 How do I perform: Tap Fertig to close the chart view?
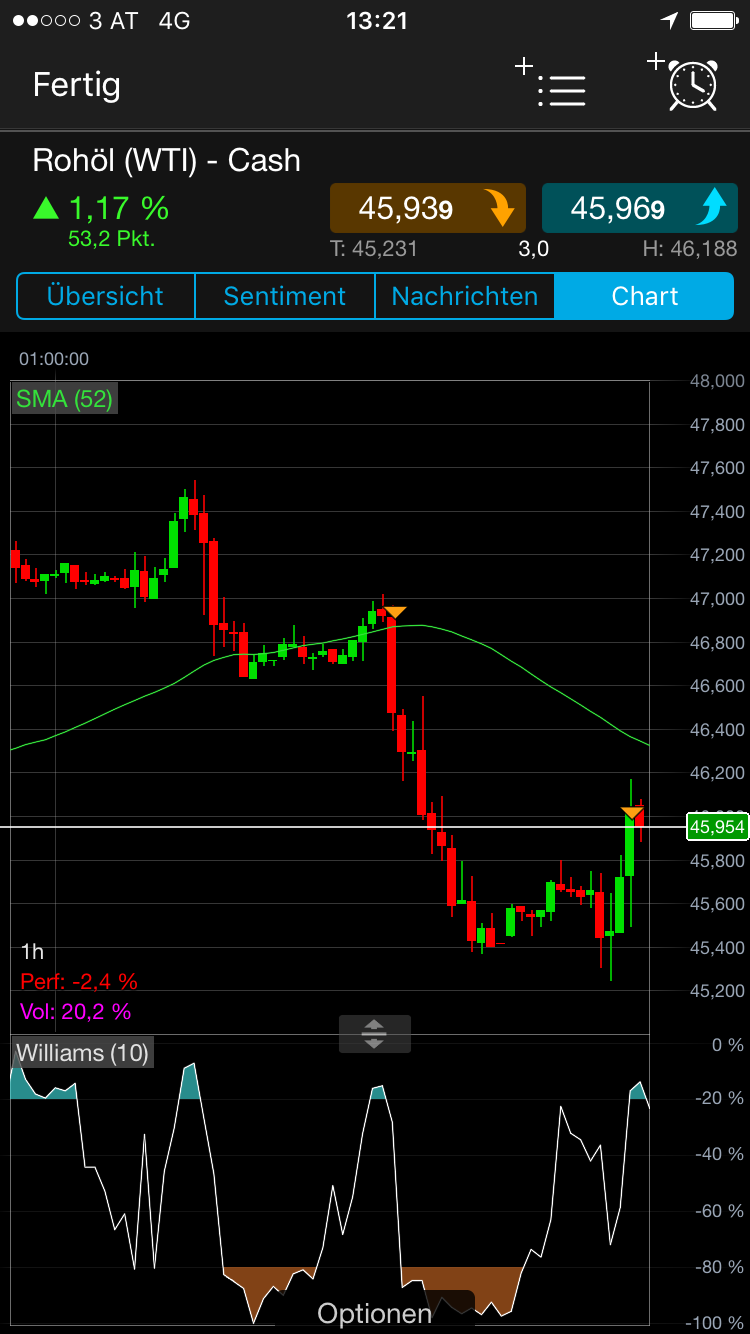click(76, 85)
